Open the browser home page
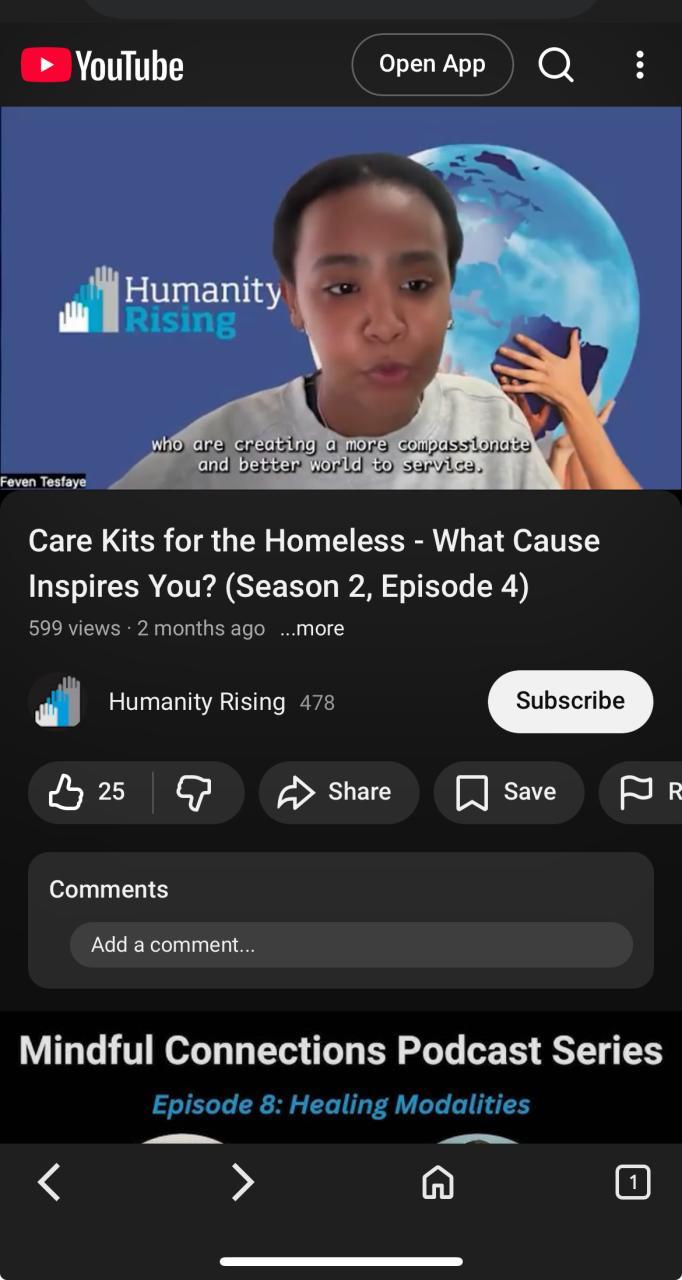 pyautogui.click(x=438, y=1183)
